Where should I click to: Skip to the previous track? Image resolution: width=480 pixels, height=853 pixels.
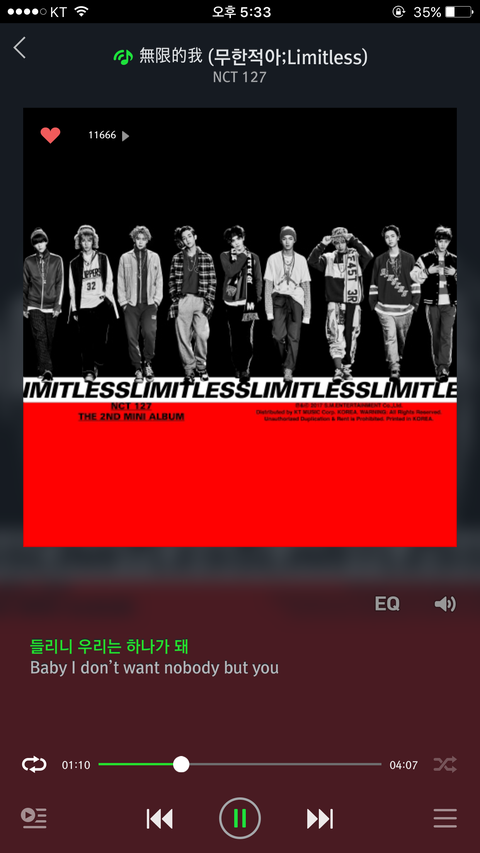click(x=159, y=819)
